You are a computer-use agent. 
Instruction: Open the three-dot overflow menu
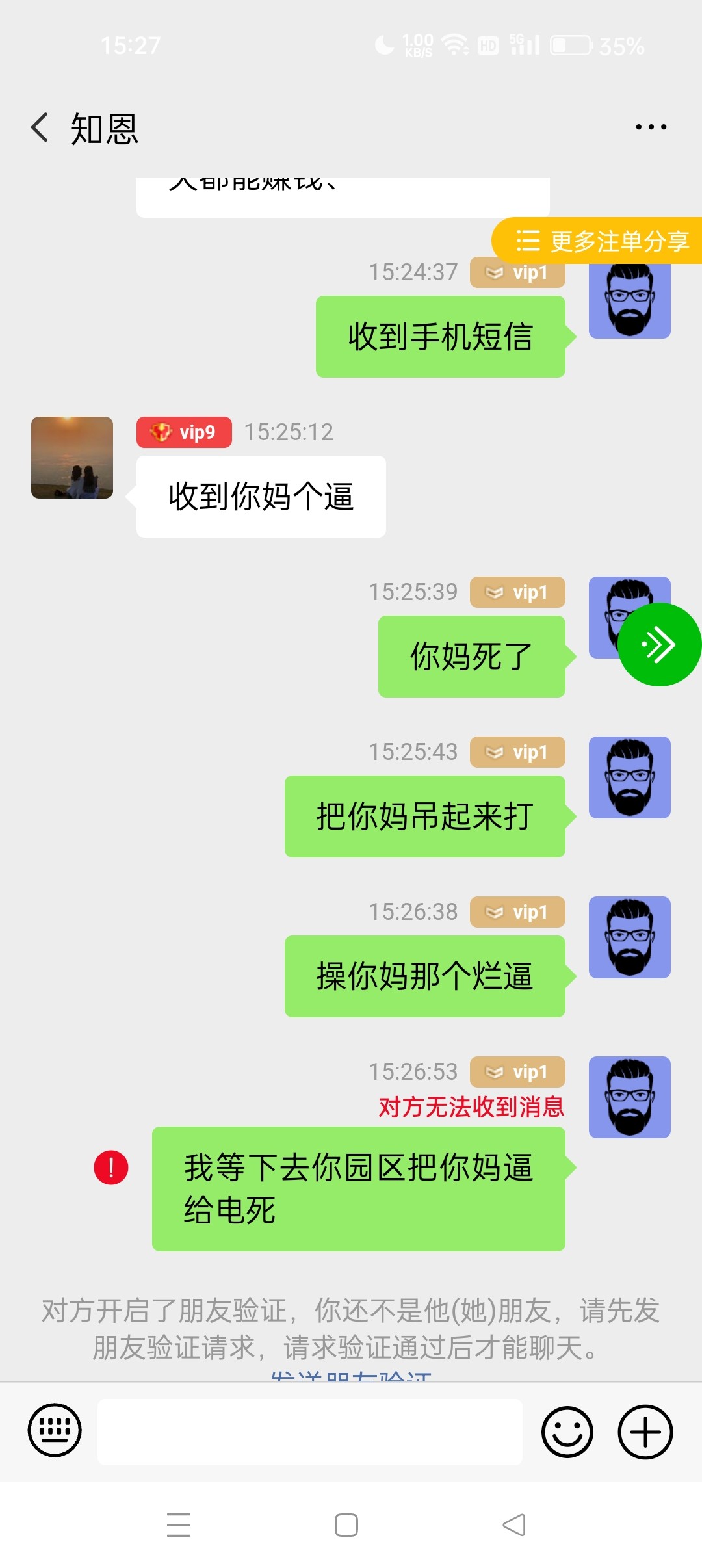pos(651,127)
